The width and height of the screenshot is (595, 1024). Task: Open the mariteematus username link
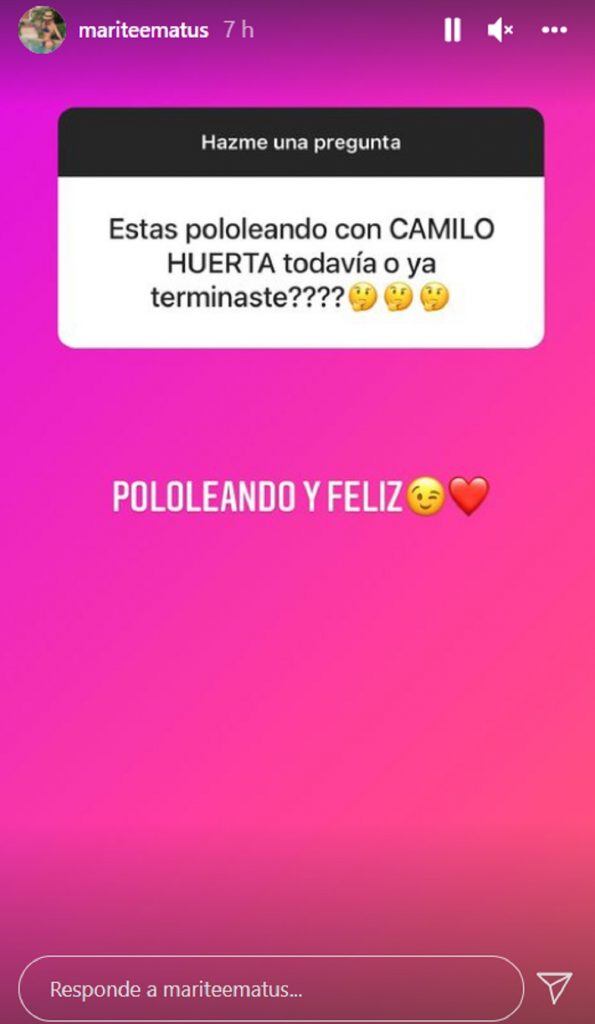pyautogui.click(x=143, y=31)
